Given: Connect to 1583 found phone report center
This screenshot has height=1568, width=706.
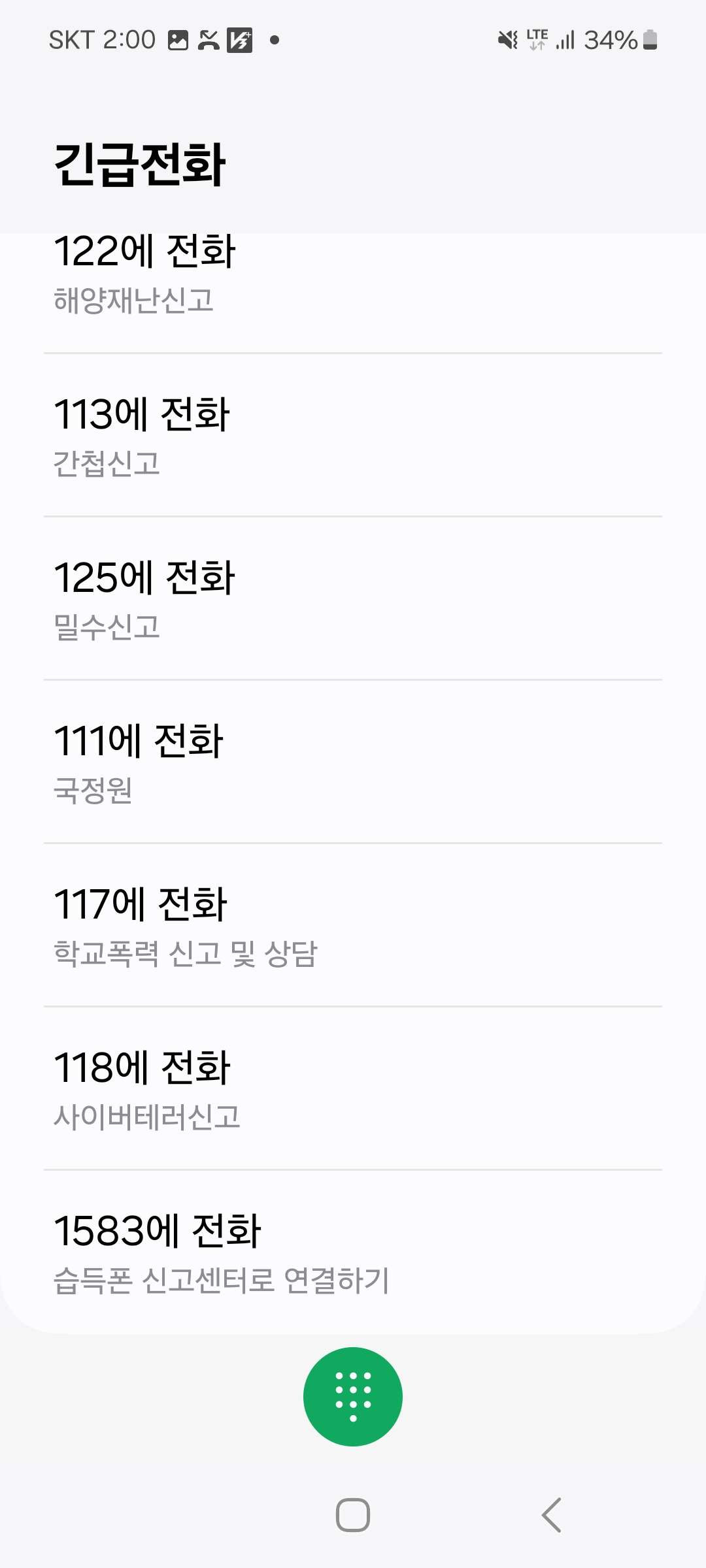Looking at the screenshot, I should [353, 1252].
